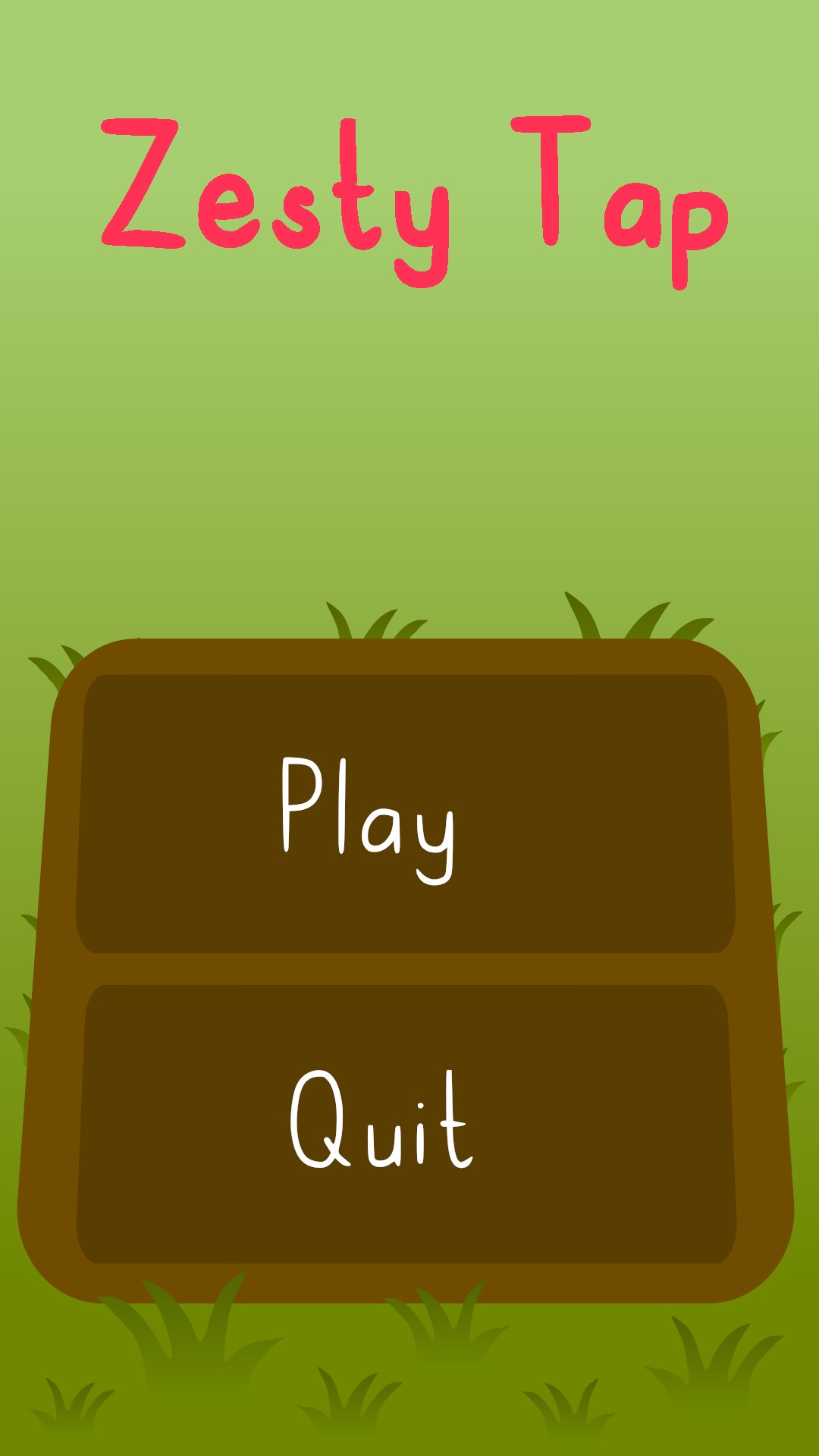Start the game with Play

point(406,815)
